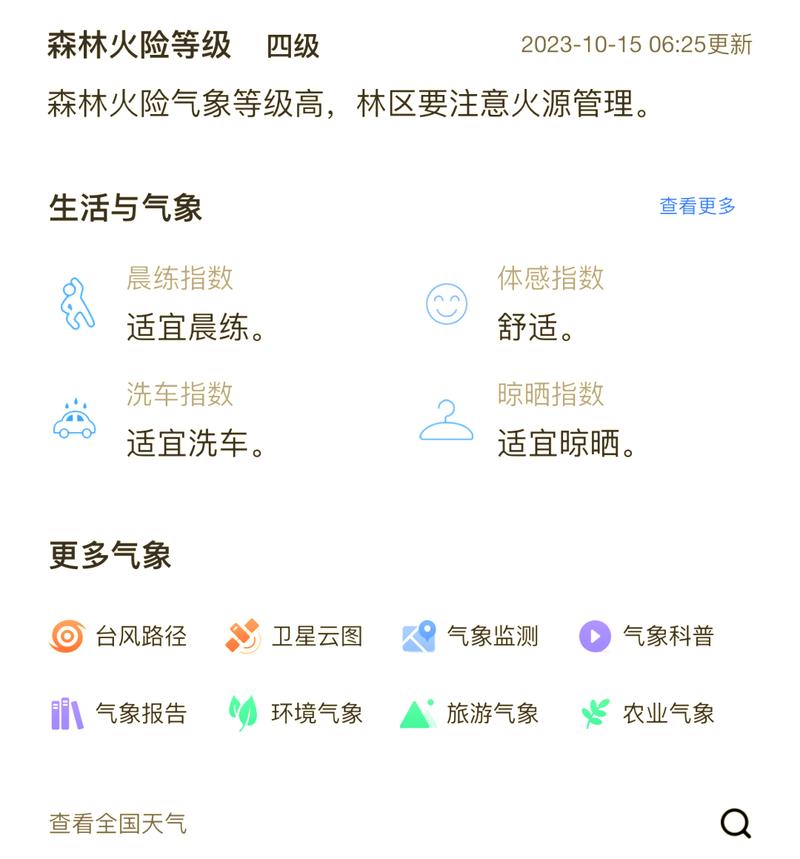Select the 四级 fire risk level label
This screenshot has height=859, width=800.
coord(289,44)
